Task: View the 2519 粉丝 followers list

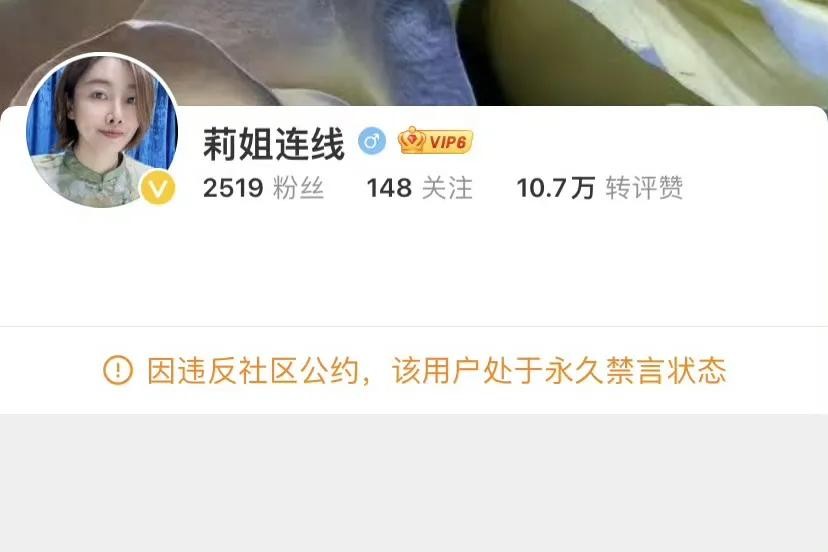Action: pyautogui.click(x=263, y=188)
